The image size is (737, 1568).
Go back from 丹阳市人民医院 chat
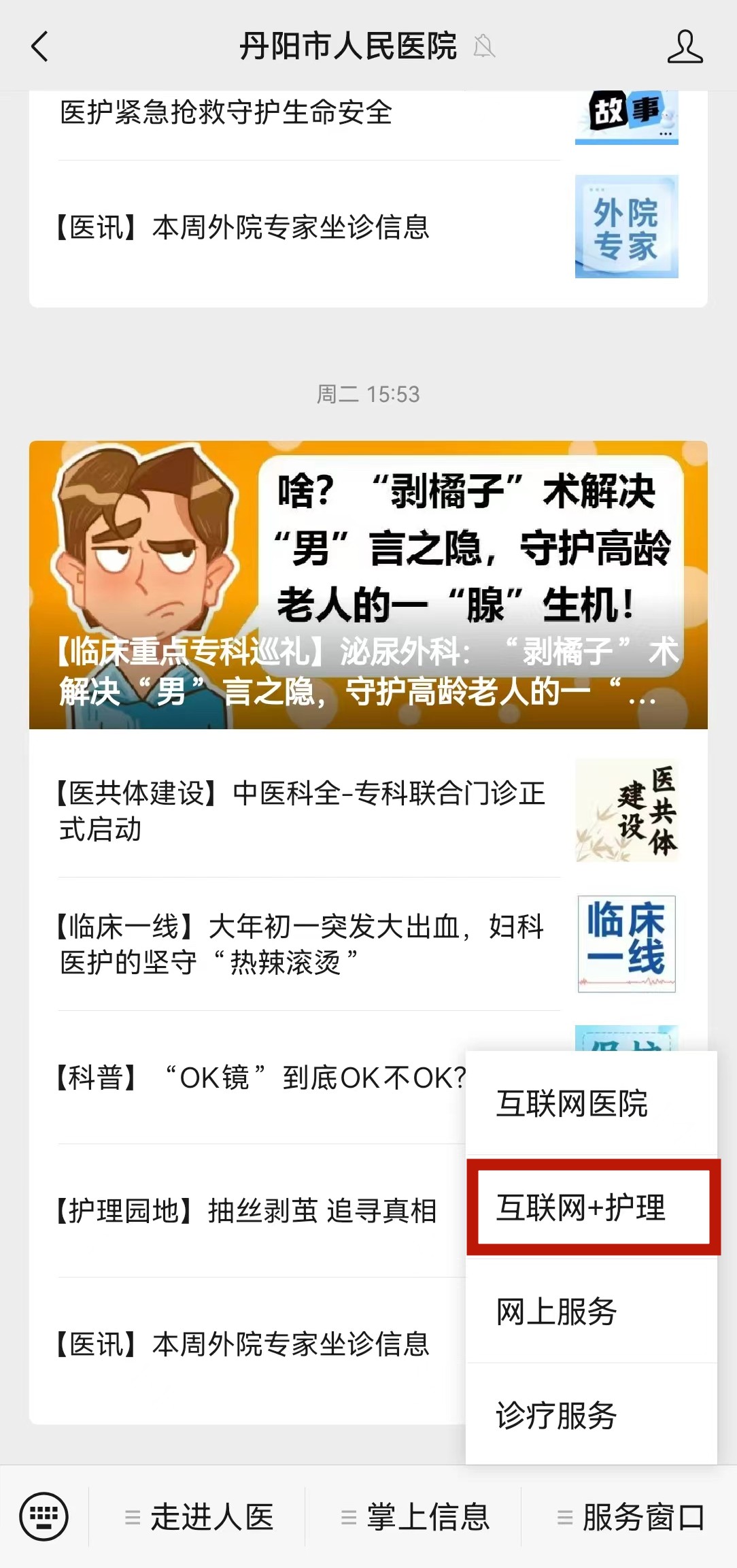click(40, 47)
